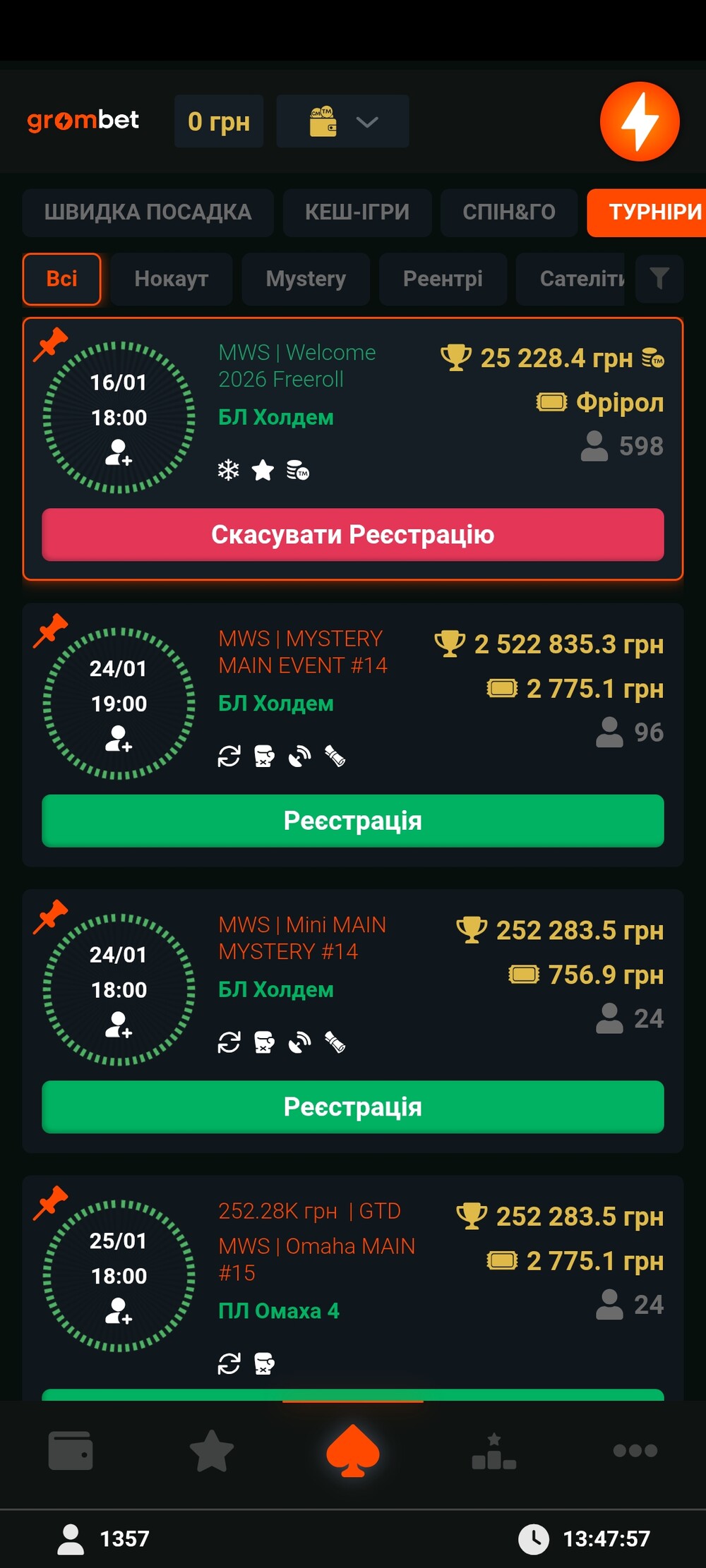
Task: Switch to СПІН&ГО tab
Action: (x=508, y=212)
